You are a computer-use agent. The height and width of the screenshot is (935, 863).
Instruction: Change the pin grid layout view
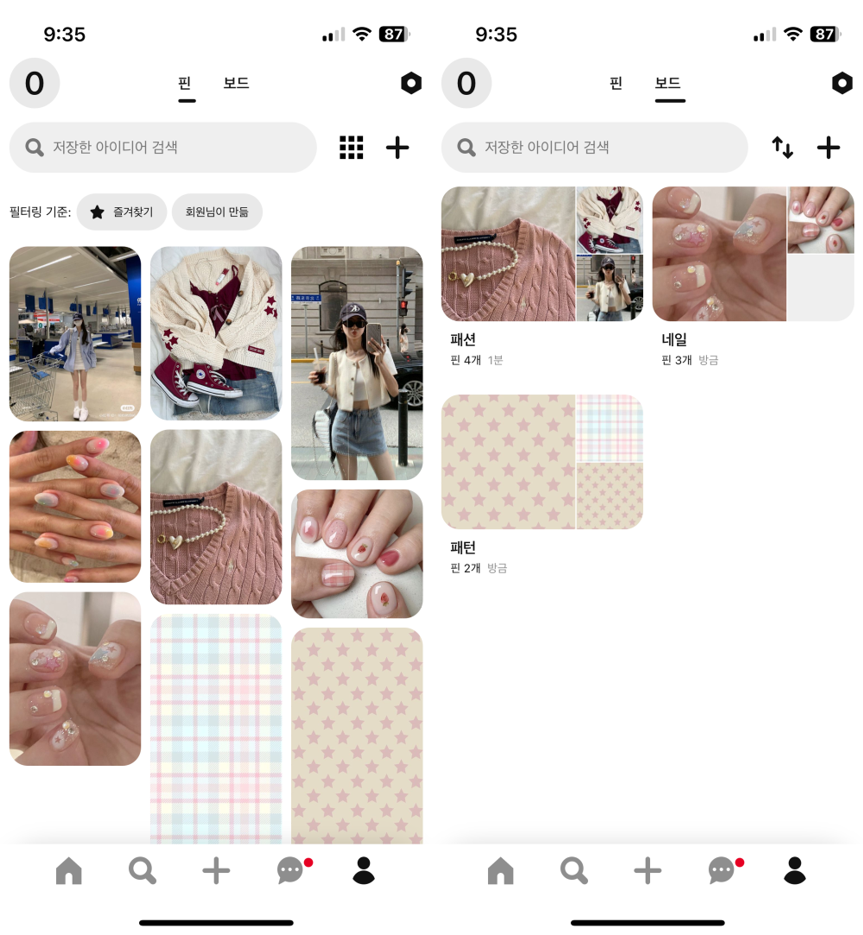coord(351,148)
